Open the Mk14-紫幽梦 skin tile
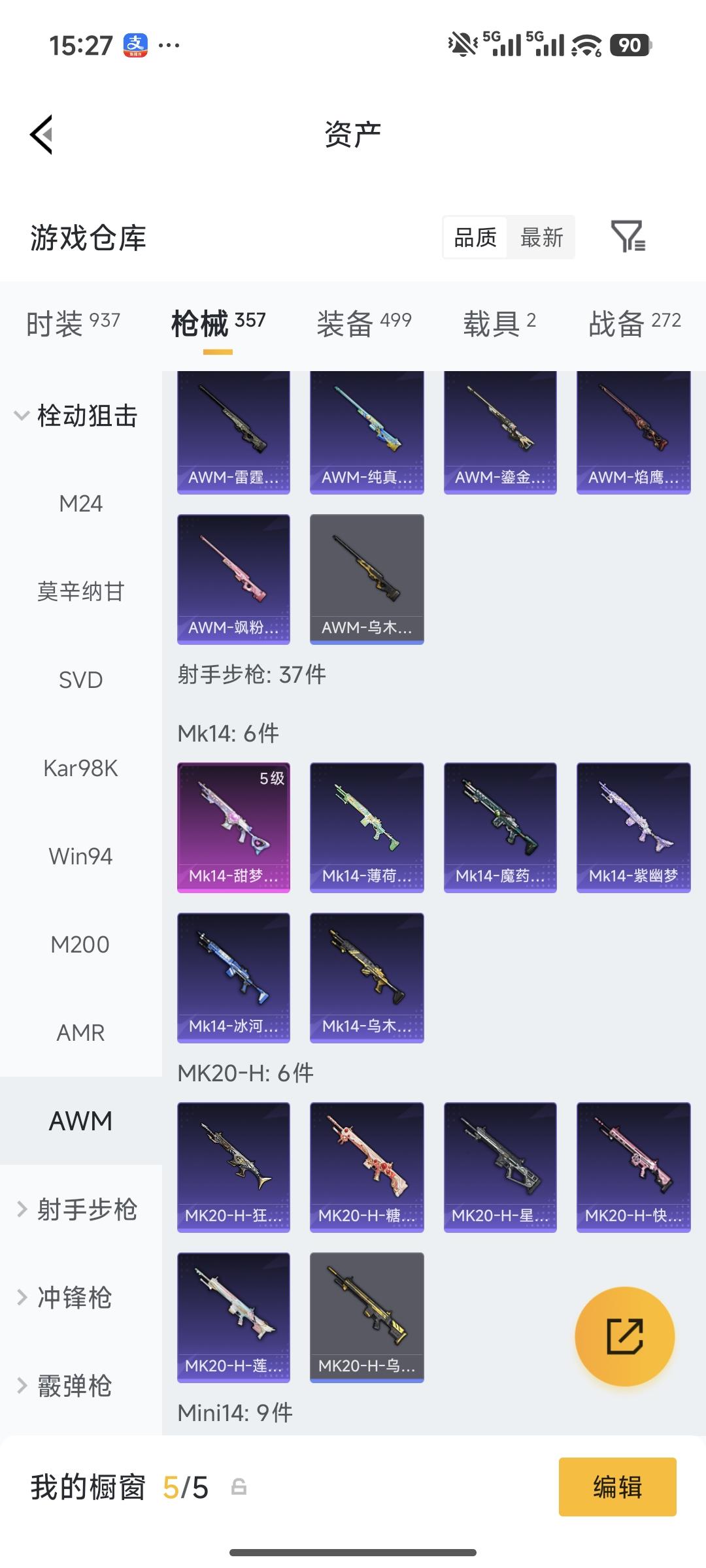Screen dimensions: 706x1568 [633, 827]
